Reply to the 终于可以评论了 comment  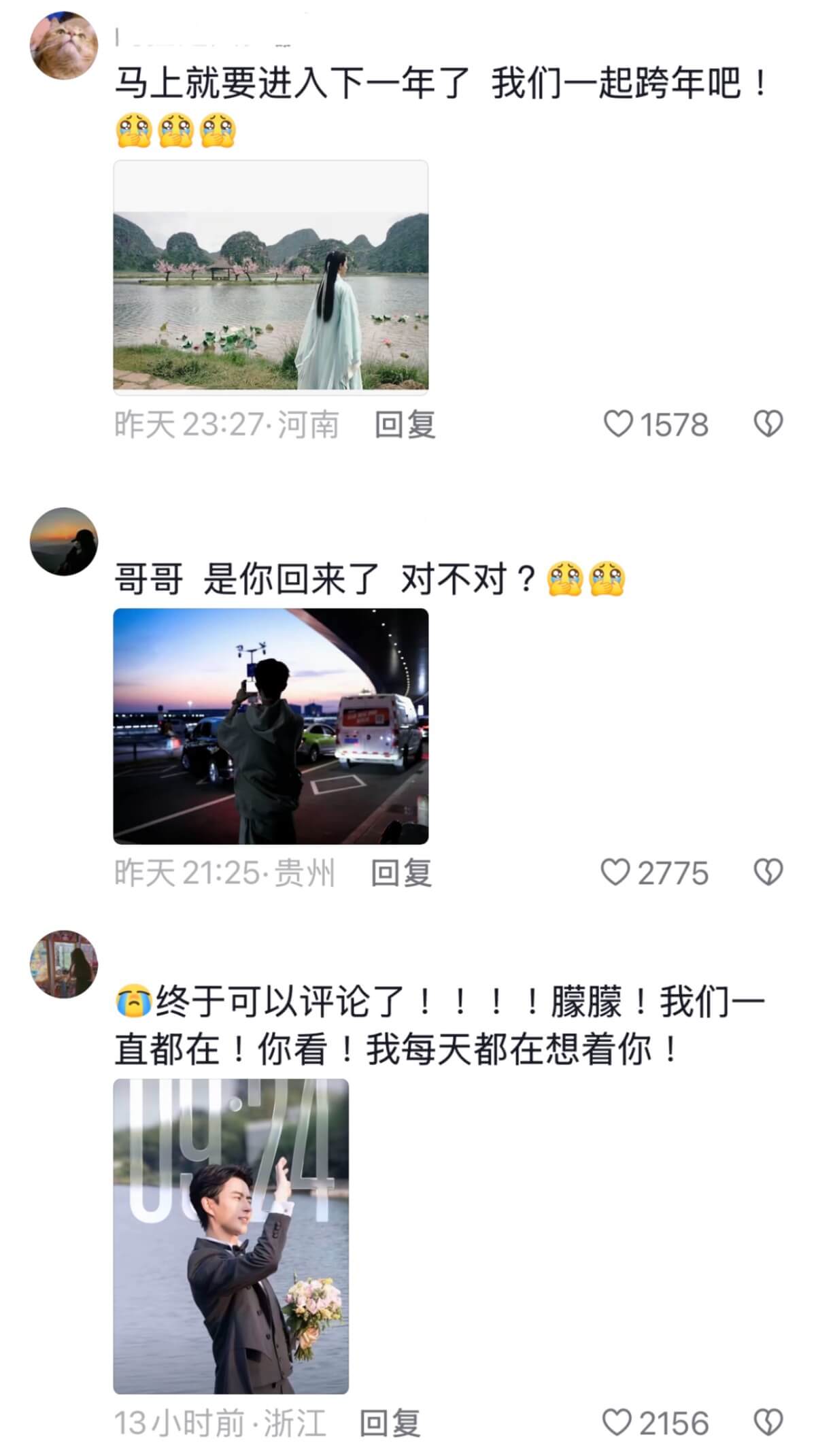390,1423
